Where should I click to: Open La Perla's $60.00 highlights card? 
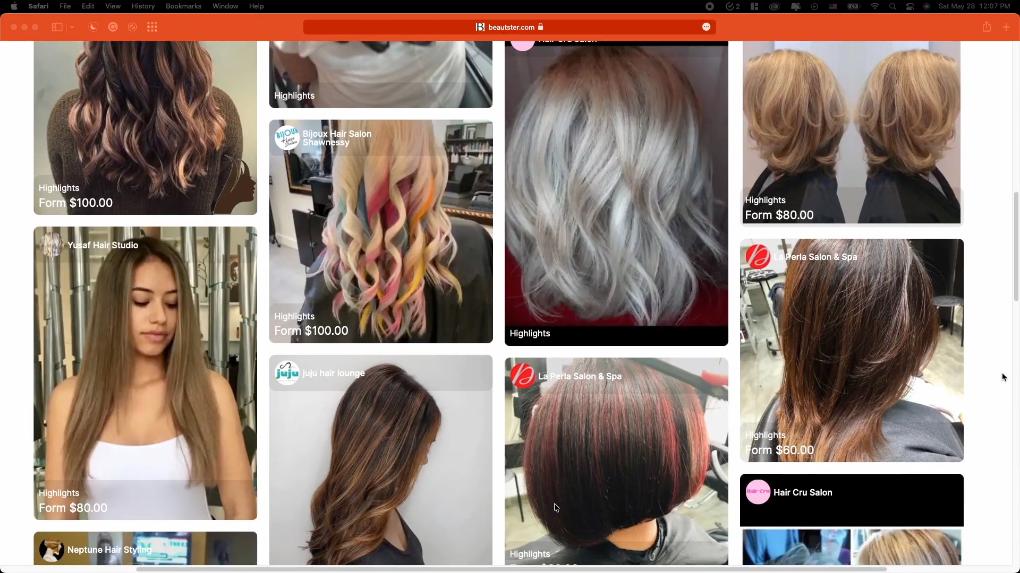[851, 350]
